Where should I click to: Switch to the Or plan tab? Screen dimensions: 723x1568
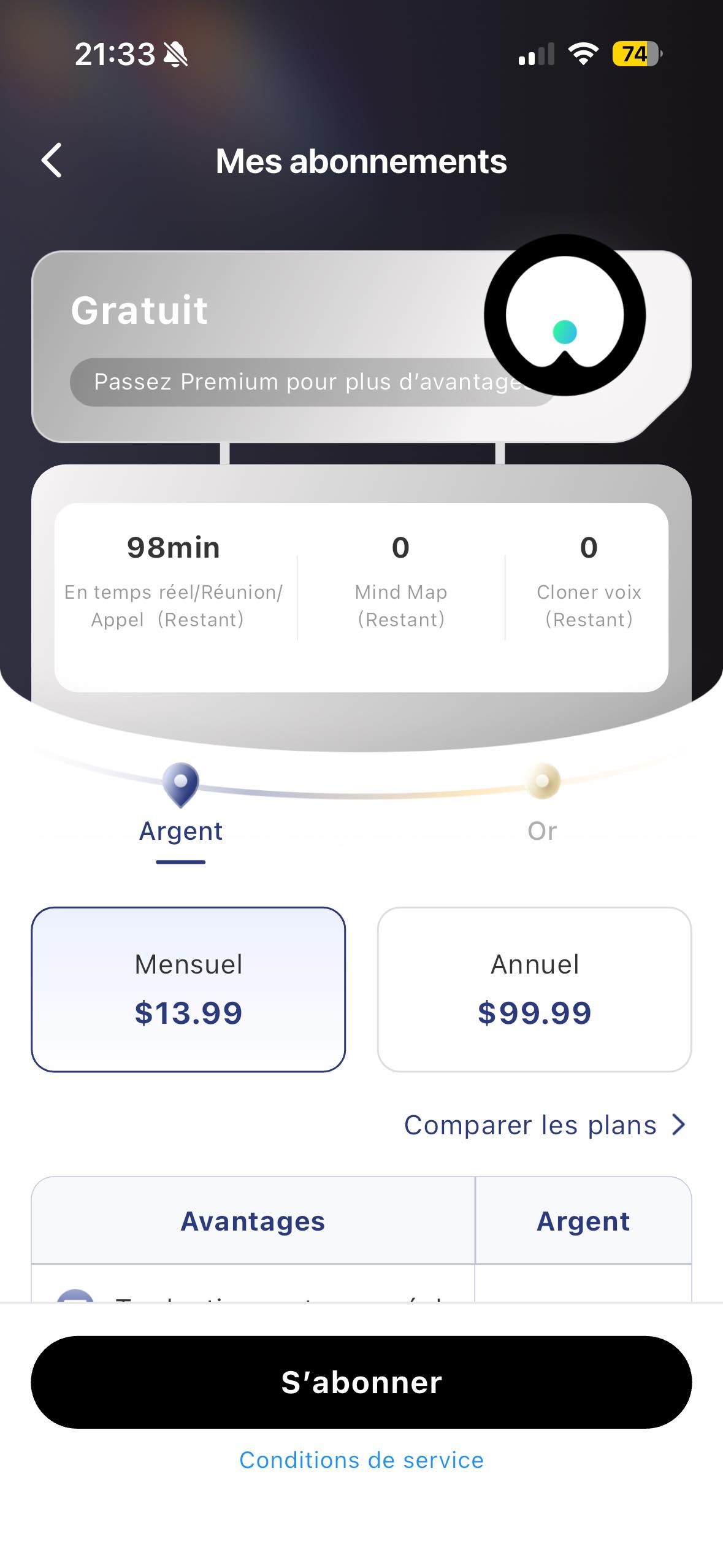(542, 830)
